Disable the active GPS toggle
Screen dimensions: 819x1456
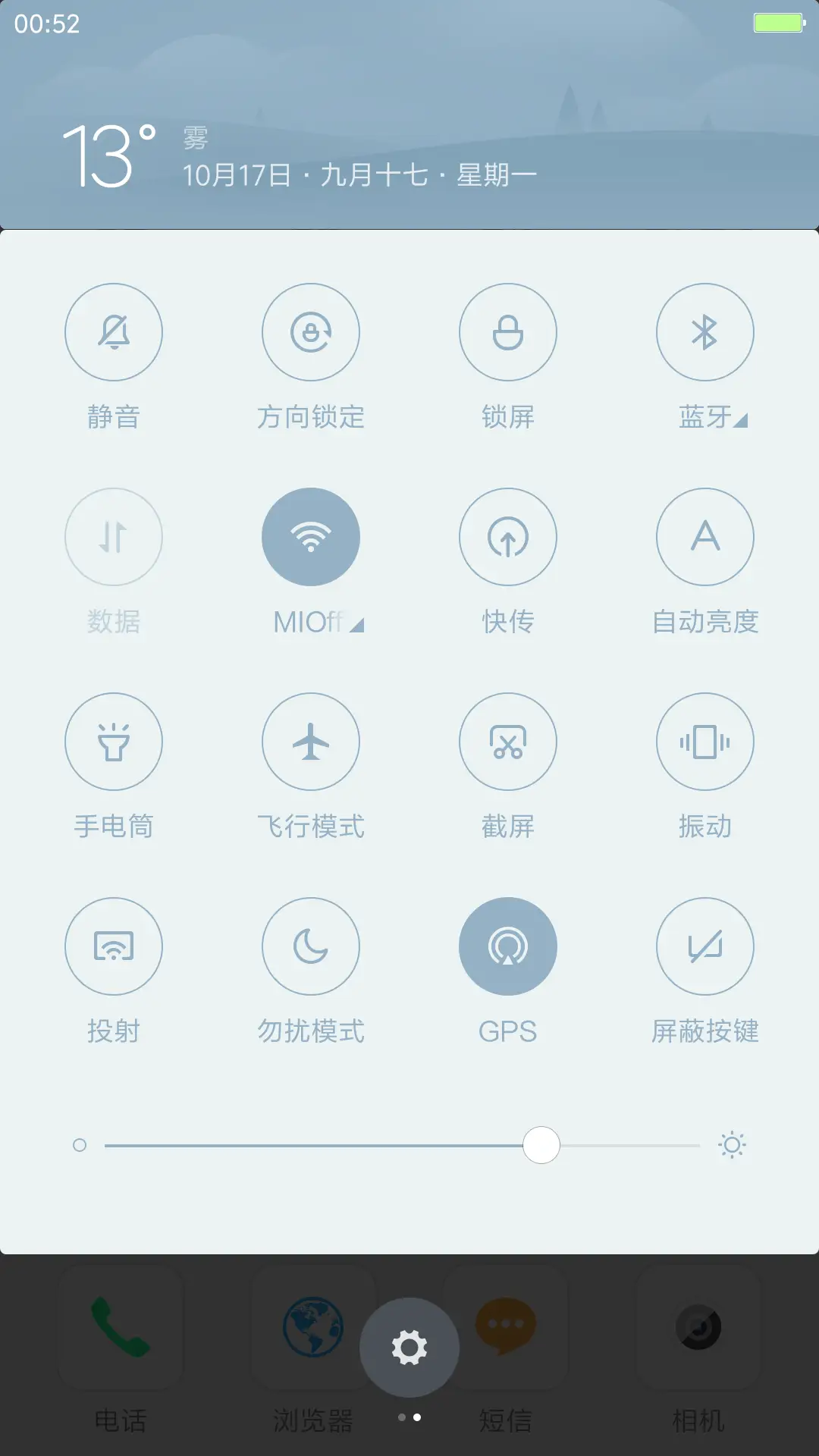point(508,946)
